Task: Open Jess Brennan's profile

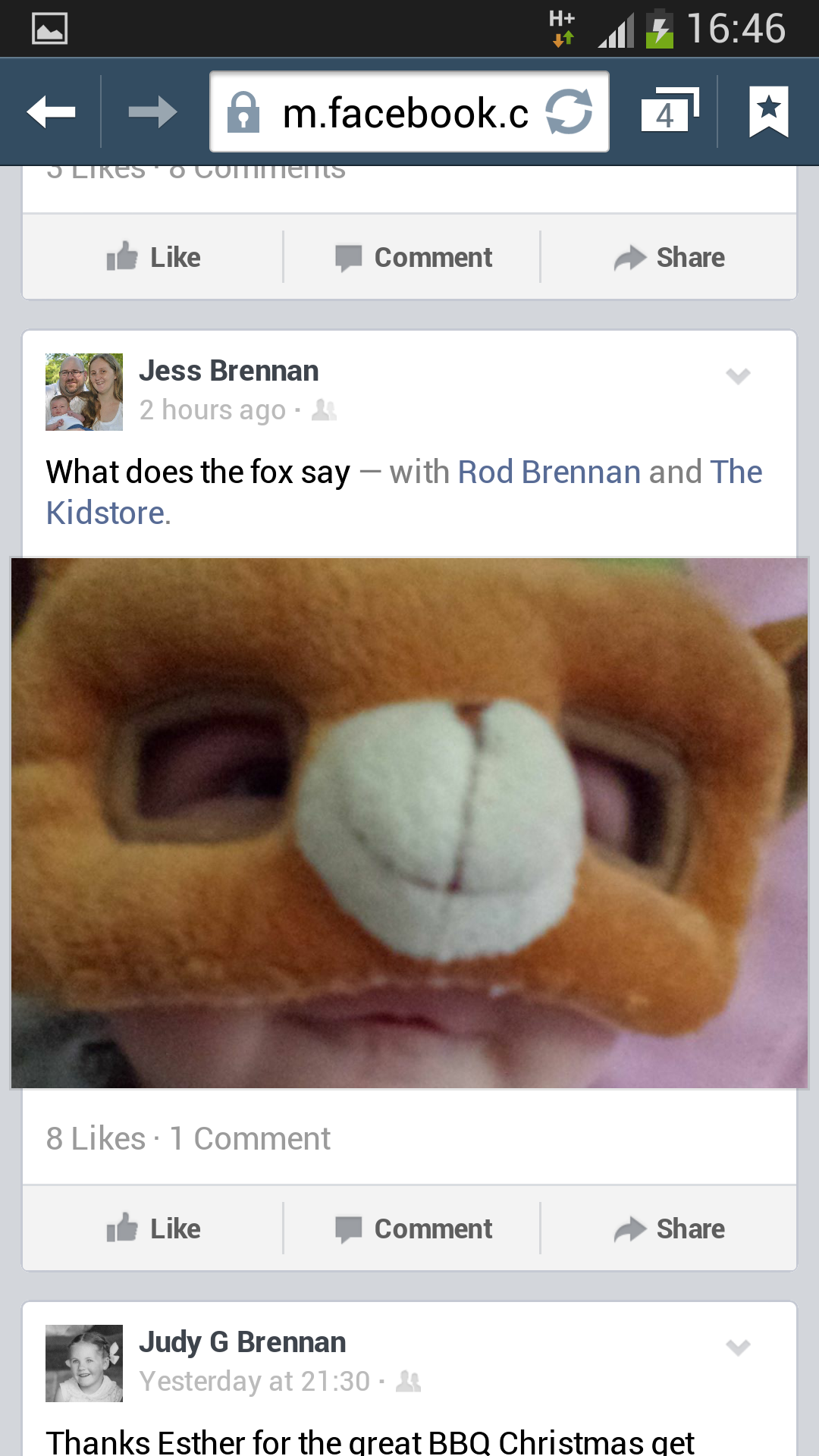Action: tap(228, 371)
